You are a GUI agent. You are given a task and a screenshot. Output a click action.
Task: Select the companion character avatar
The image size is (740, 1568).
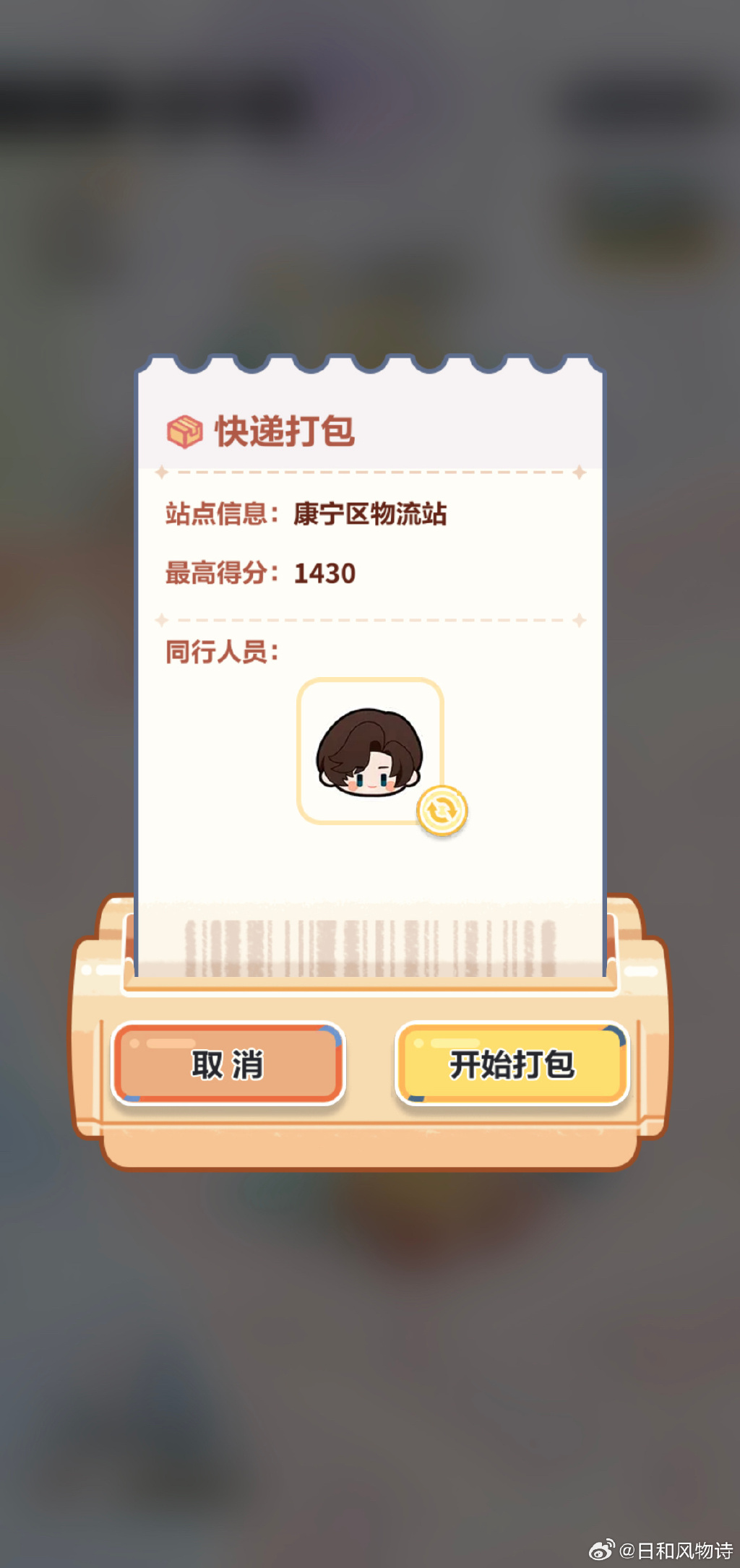pos(369,751)
